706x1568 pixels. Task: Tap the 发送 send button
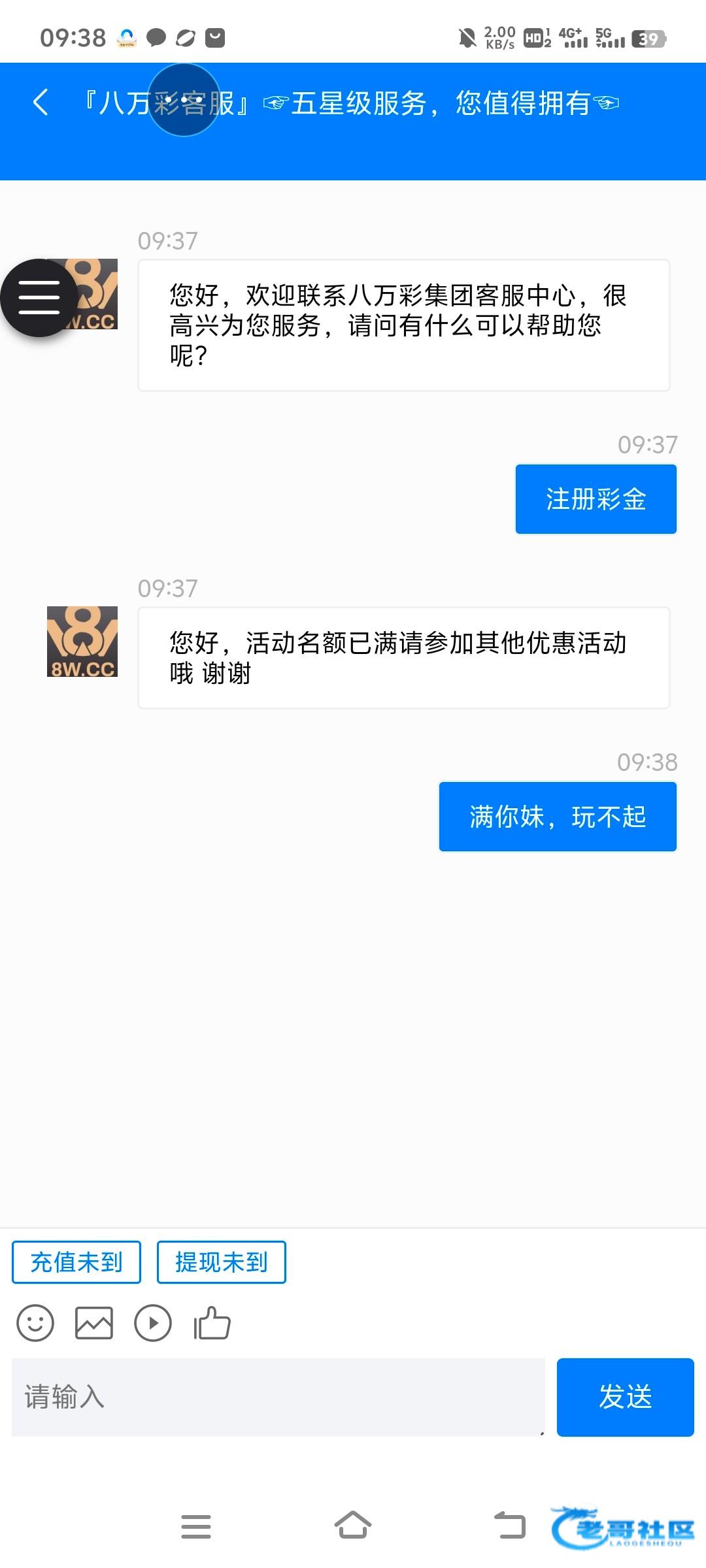(625, 1397)
